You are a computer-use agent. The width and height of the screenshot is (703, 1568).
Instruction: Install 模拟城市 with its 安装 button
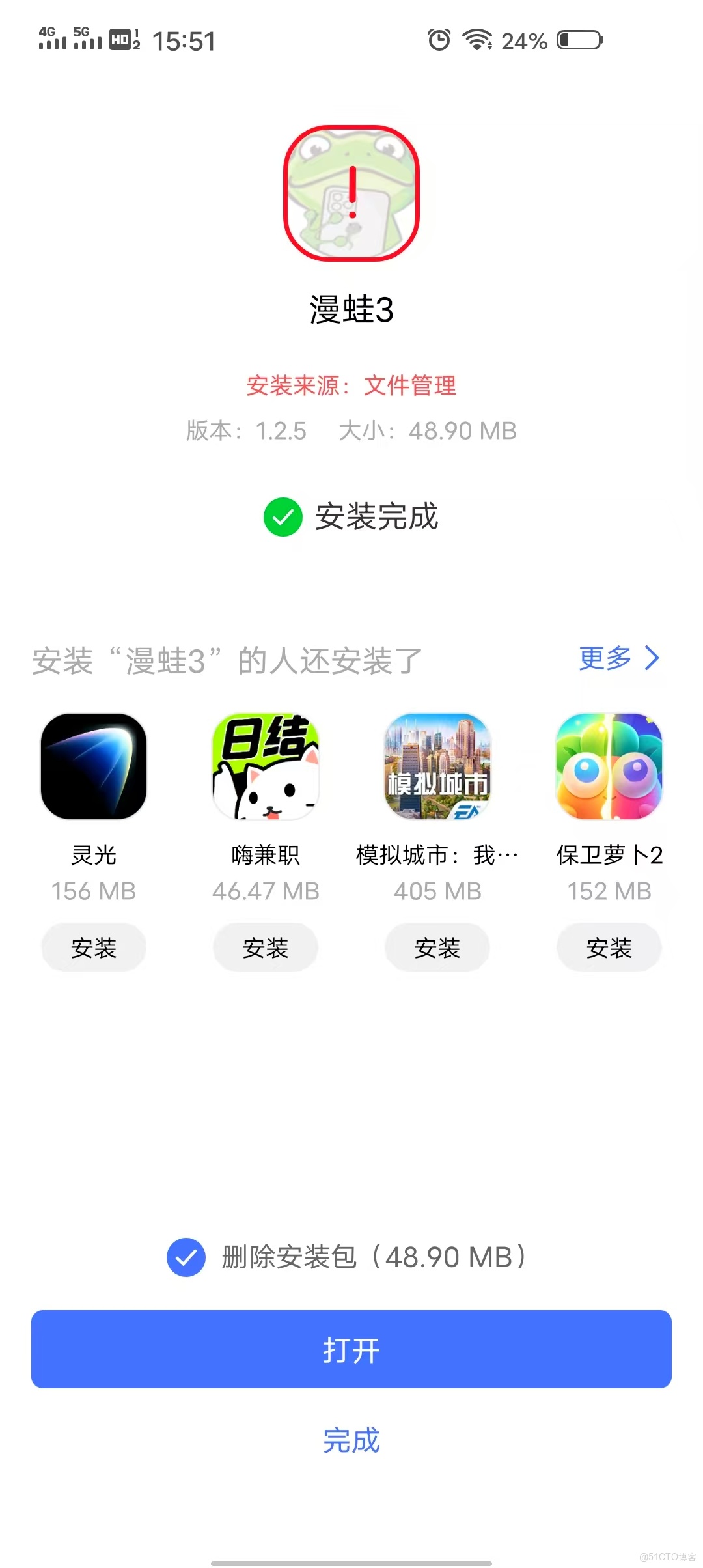tap(437, 947)
